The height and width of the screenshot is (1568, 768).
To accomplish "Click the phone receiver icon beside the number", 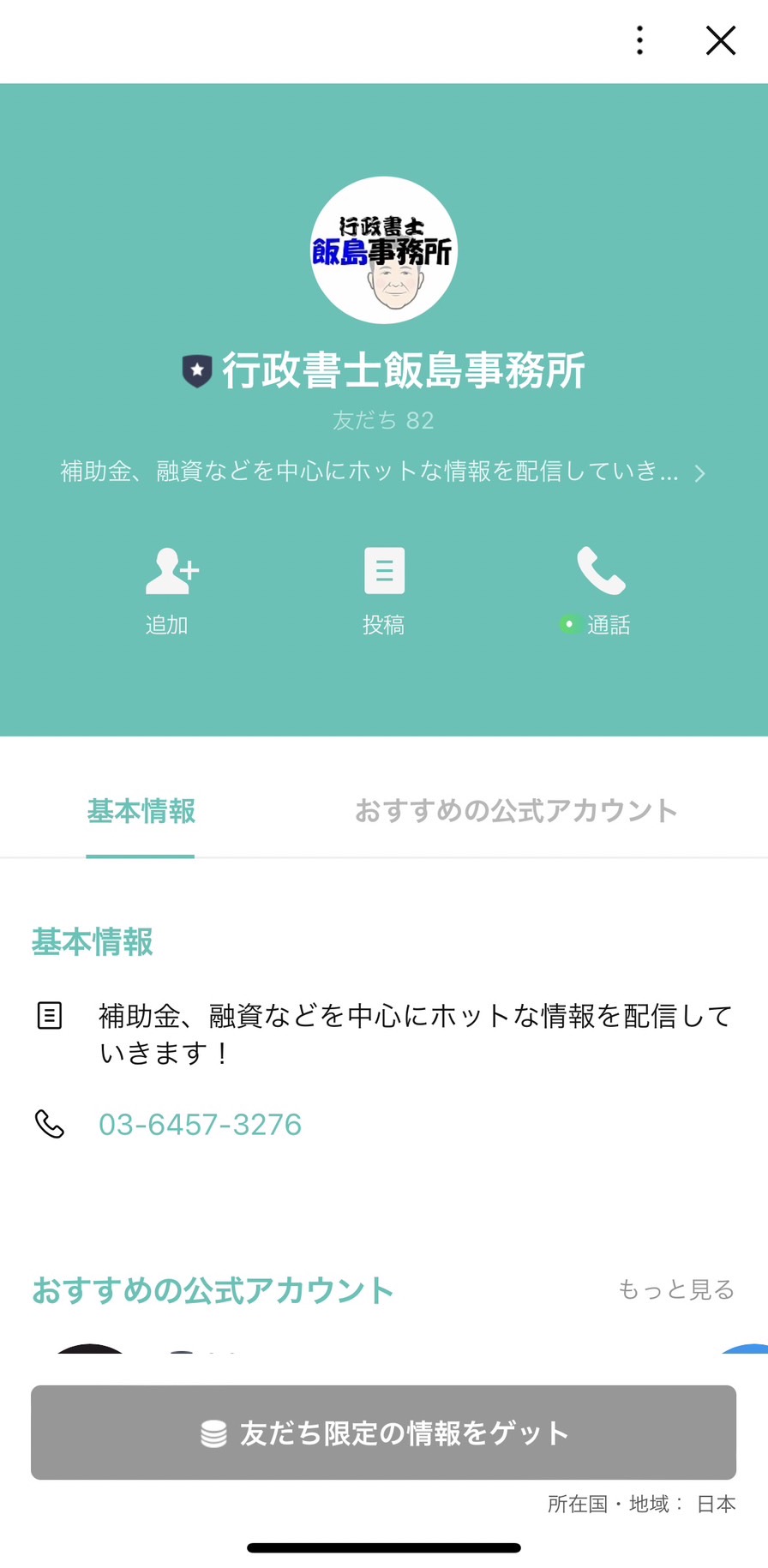I will point(50,1124).
